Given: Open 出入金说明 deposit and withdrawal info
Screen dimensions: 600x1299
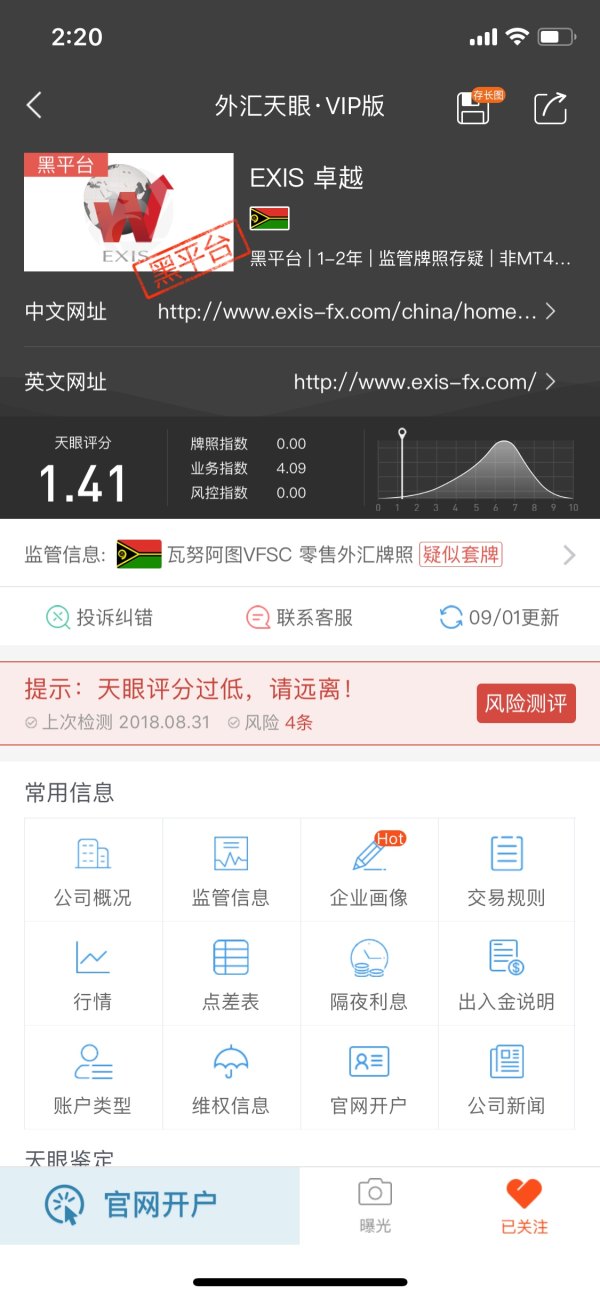Looking at the screenshot, I should [x=507, y=974].
